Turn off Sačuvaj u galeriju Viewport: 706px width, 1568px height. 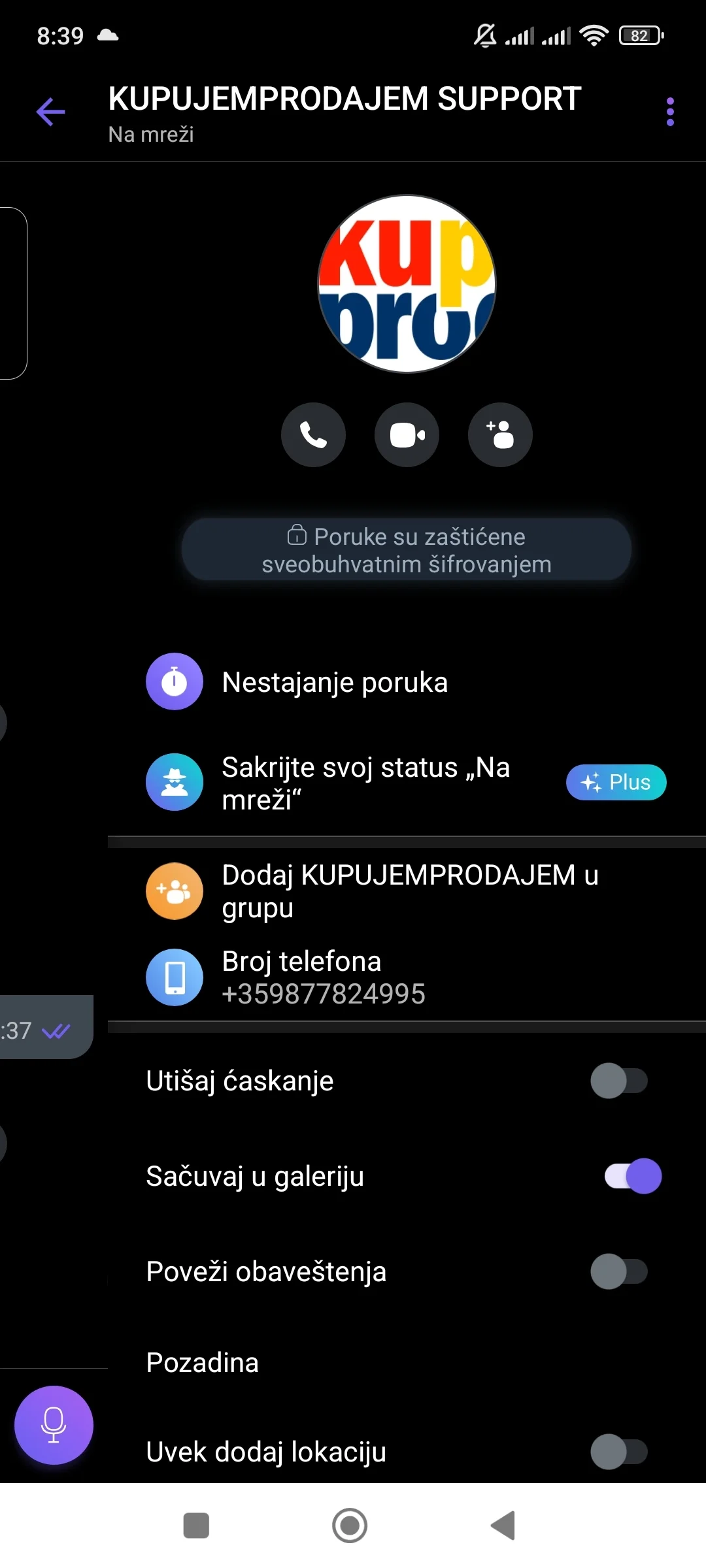[x=633, y=1176]
